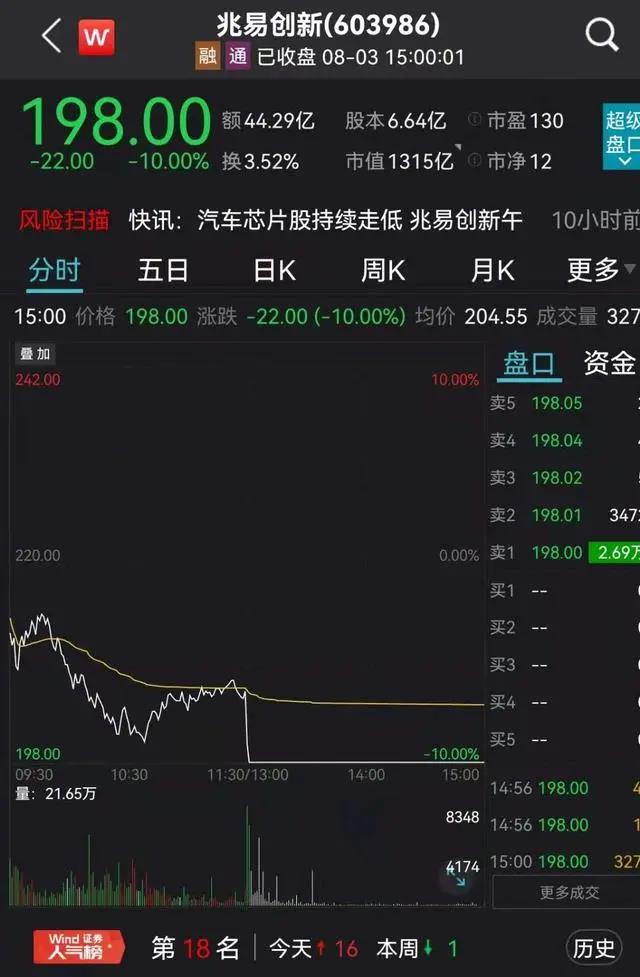The height and width of the screenshot is (977, 640).
Task: Go back using the top-left arrow
Action: [51, 37]
